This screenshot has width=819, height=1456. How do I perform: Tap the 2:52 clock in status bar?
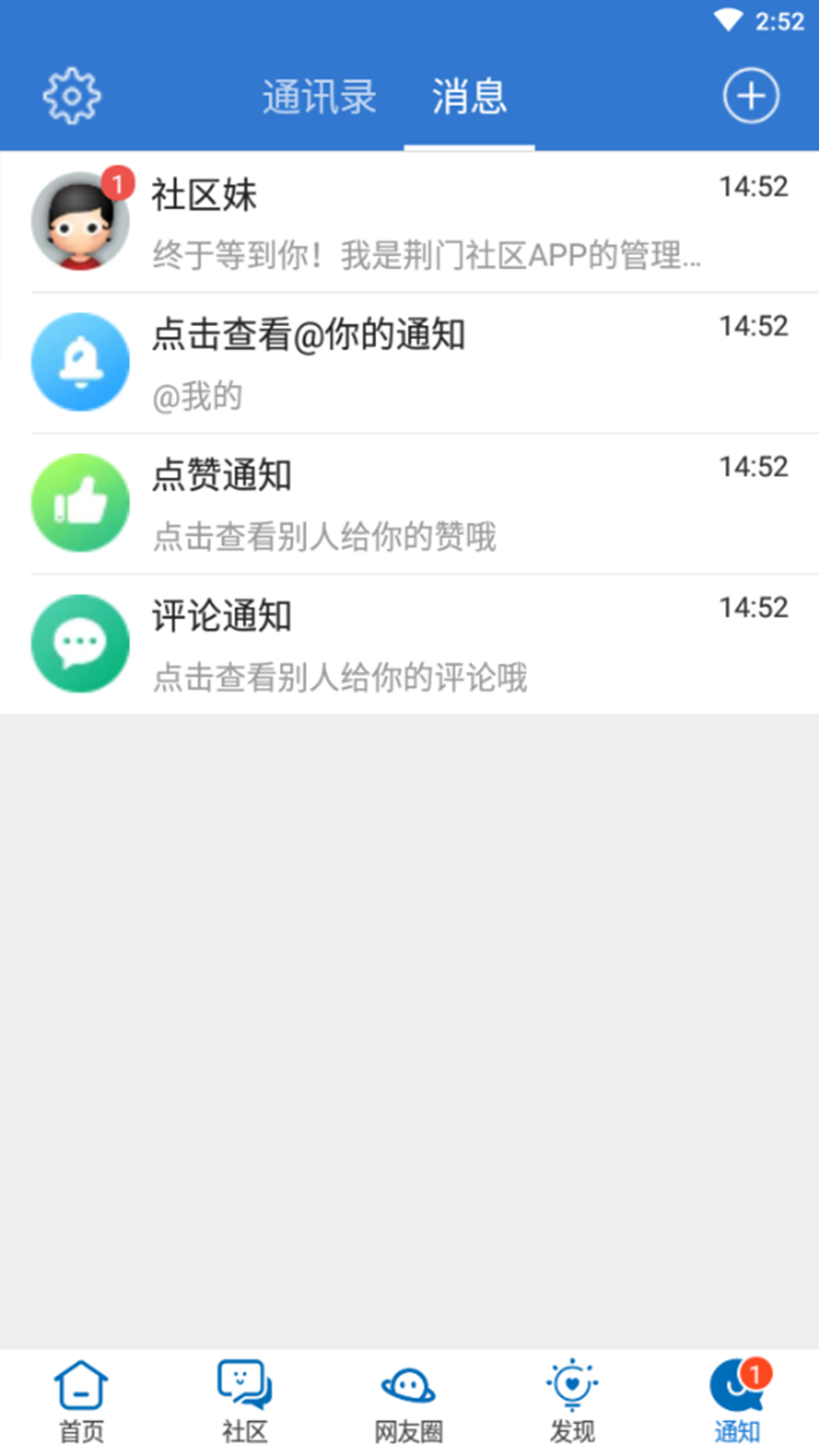(x=780, y=20)
